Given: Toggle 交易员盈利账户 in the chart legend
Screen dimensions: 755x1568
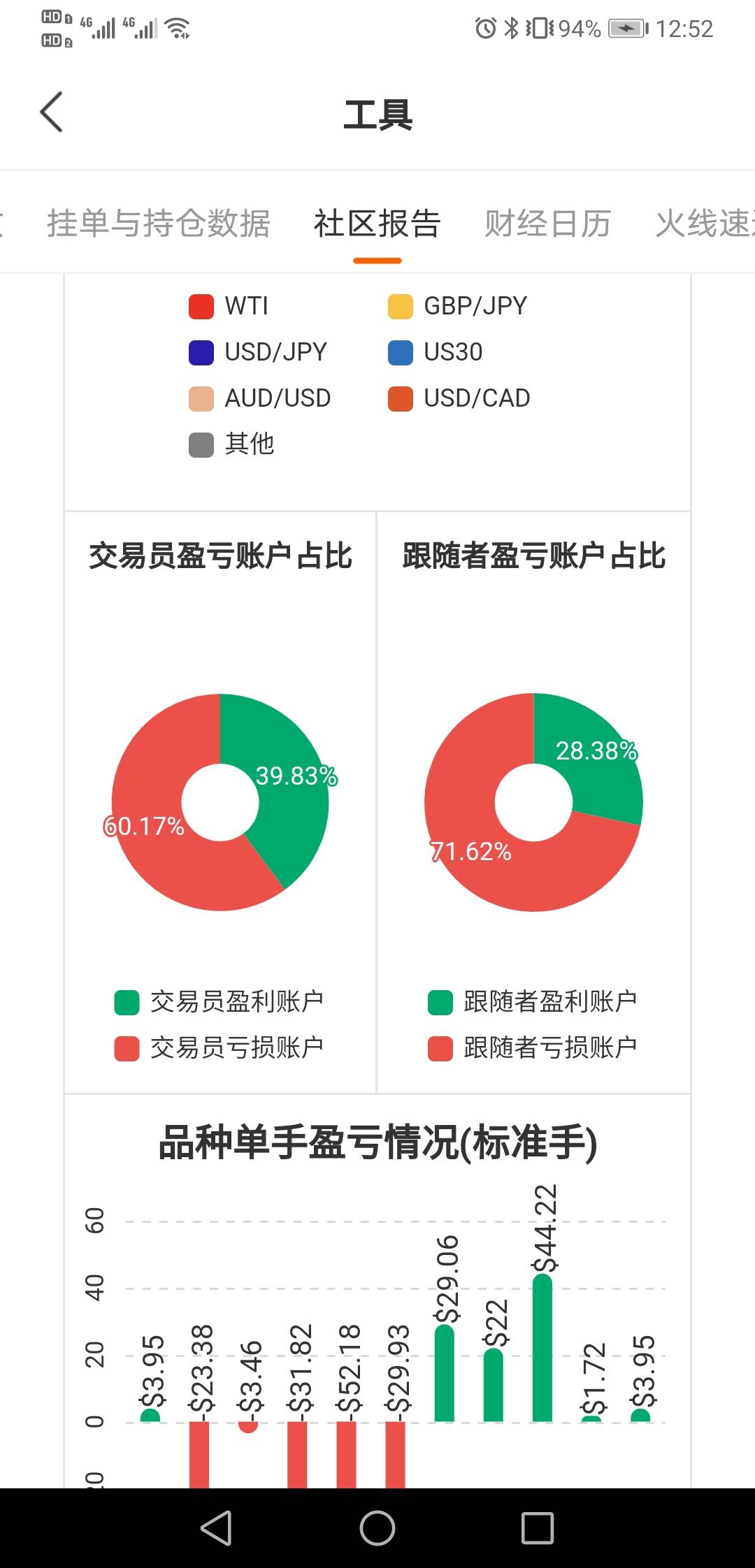Looking at the screenshot, I should point(219,1002).
